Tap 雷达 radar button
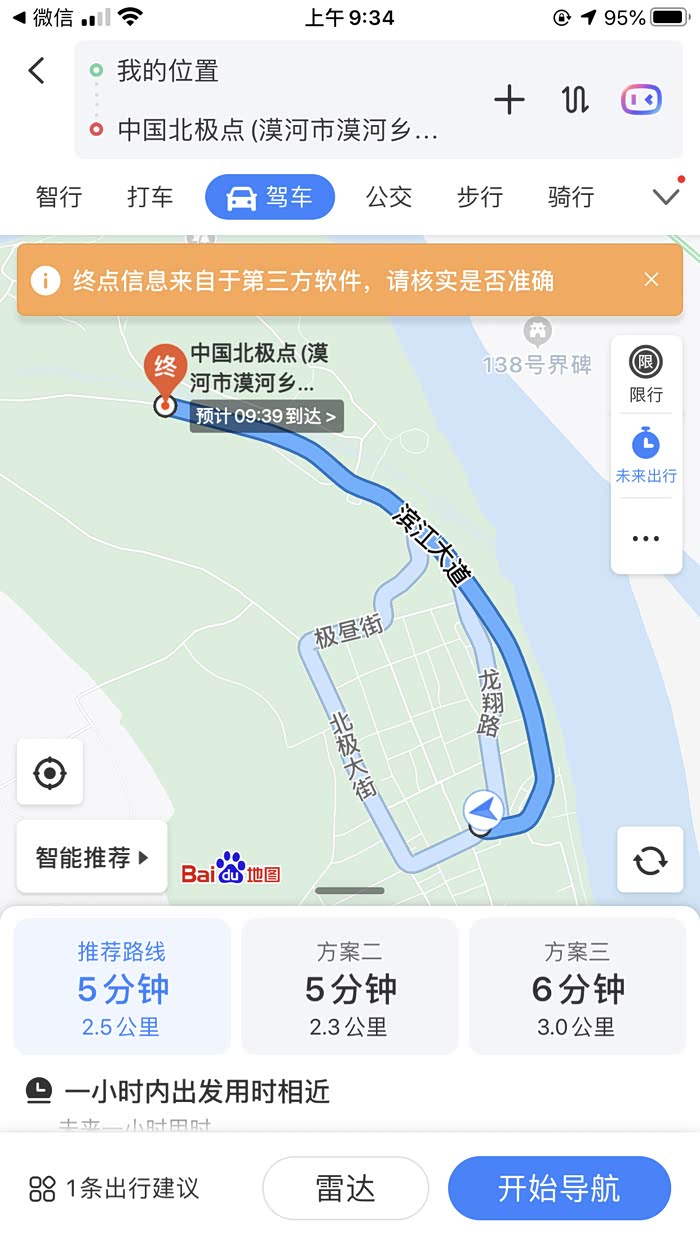The width and height of the screenshot is (700, 1244). click(x=345, y=1189)
